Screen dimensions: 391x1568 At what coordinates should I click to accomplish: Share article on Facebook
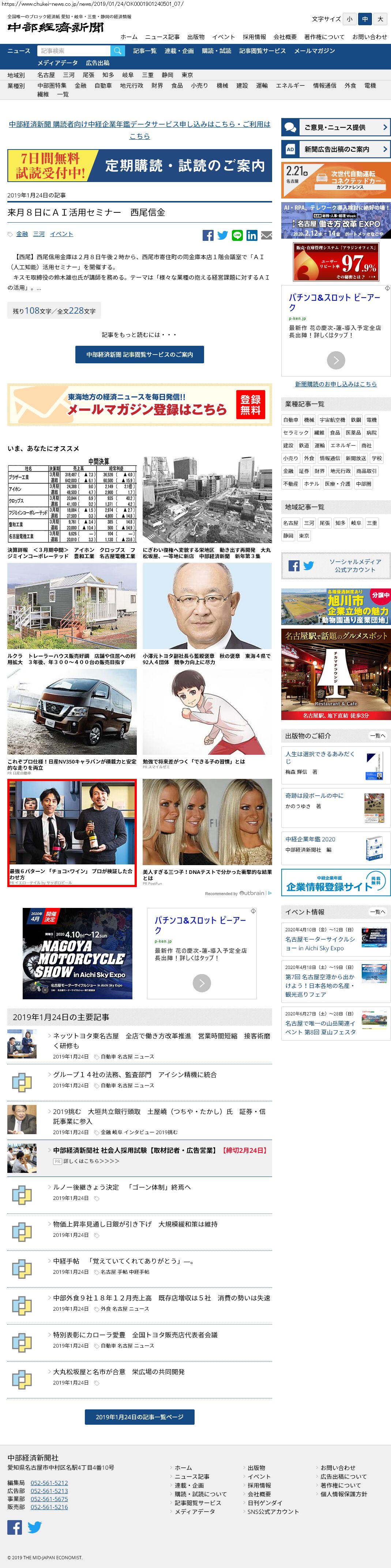208,235
